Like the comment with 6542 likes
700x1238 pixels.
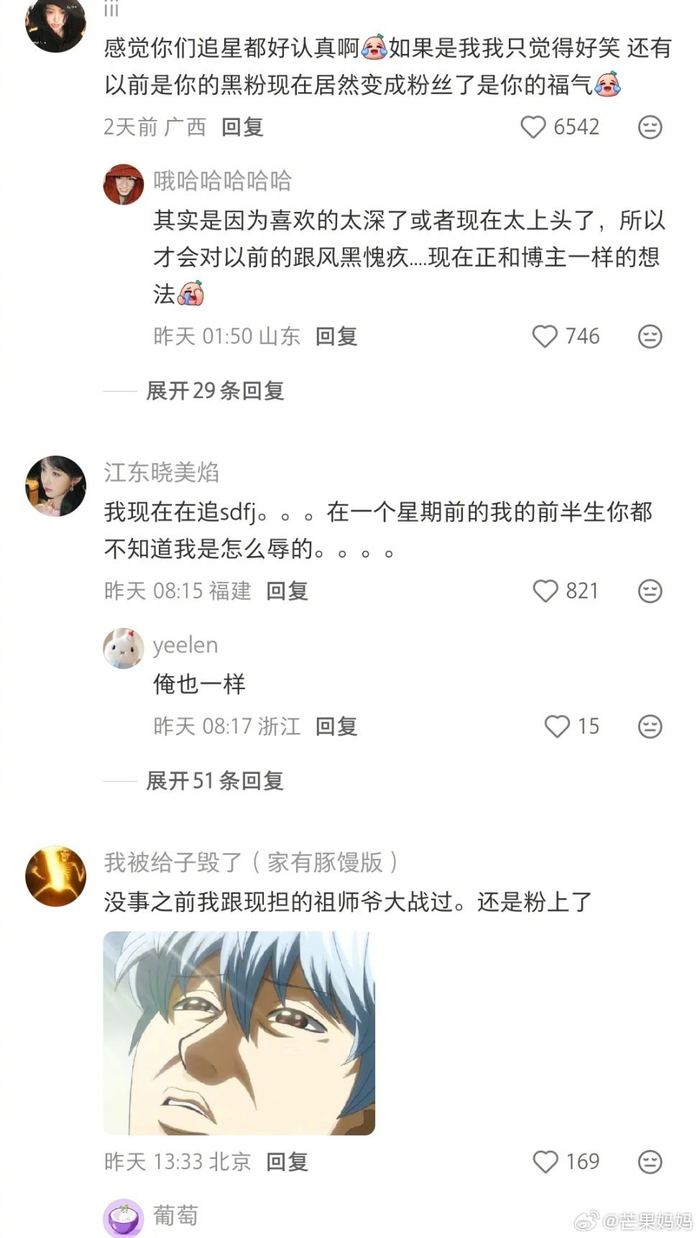(x=535, y=127)
